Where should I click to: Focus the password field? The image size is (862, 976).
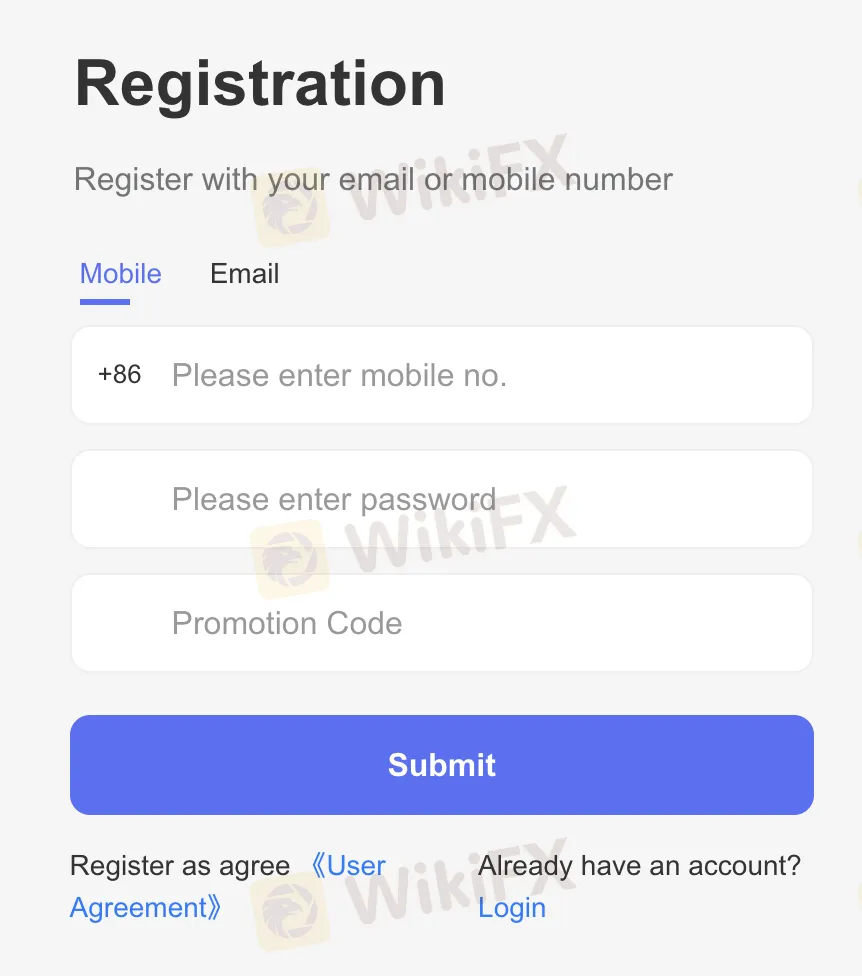[480, 499]
